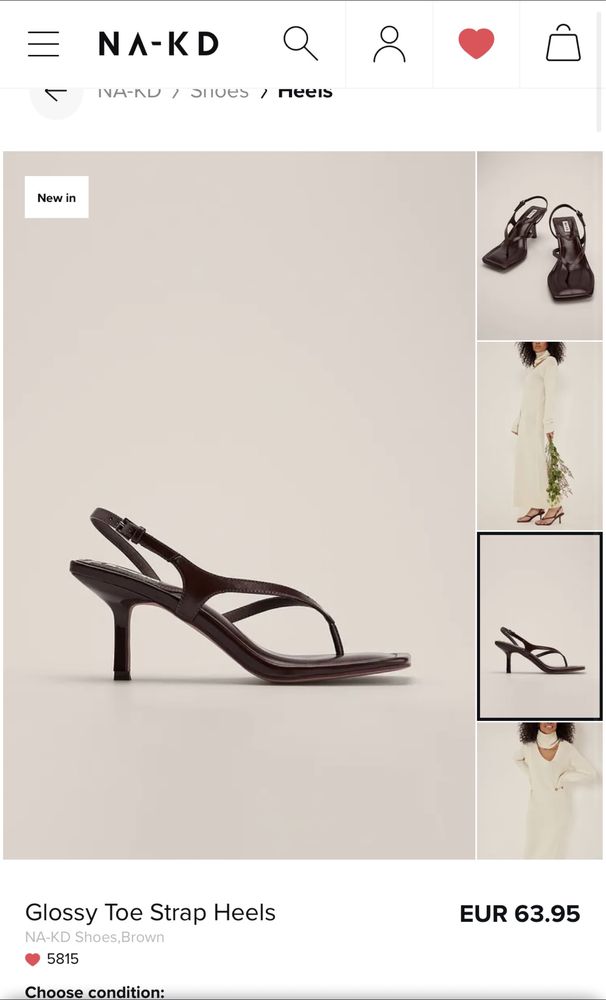
Task: Open the wishlist heart in the header
Action: tap(476, 44)
